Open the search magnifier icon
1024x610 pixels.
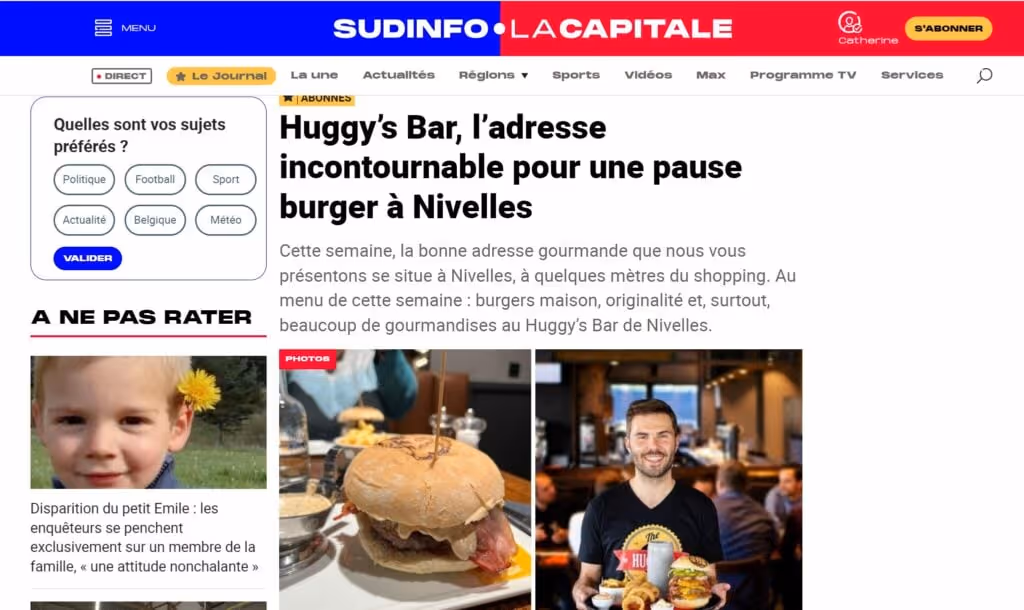[984, 76]
